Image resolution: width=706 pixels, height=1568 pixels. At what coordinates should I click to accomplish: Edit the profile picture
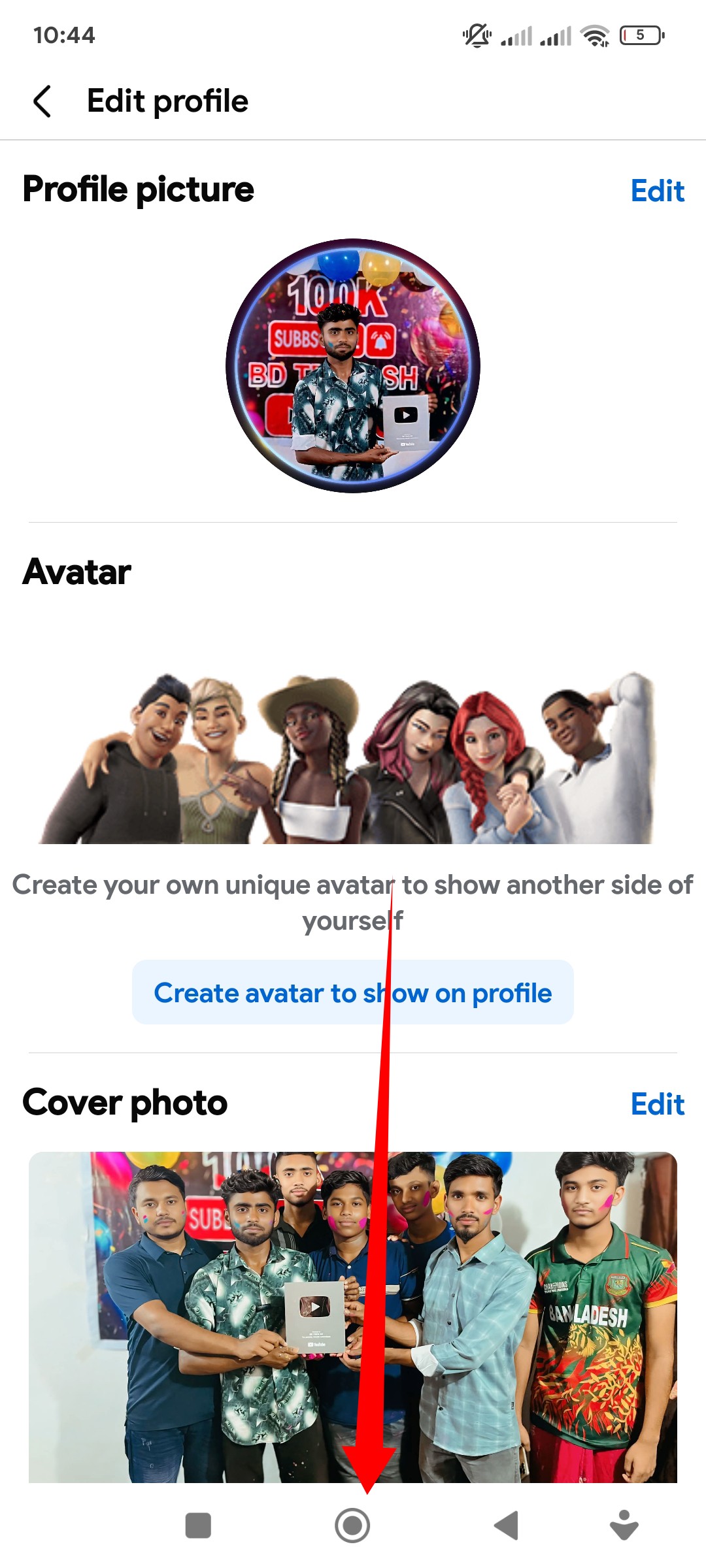[x=657, y=191]
